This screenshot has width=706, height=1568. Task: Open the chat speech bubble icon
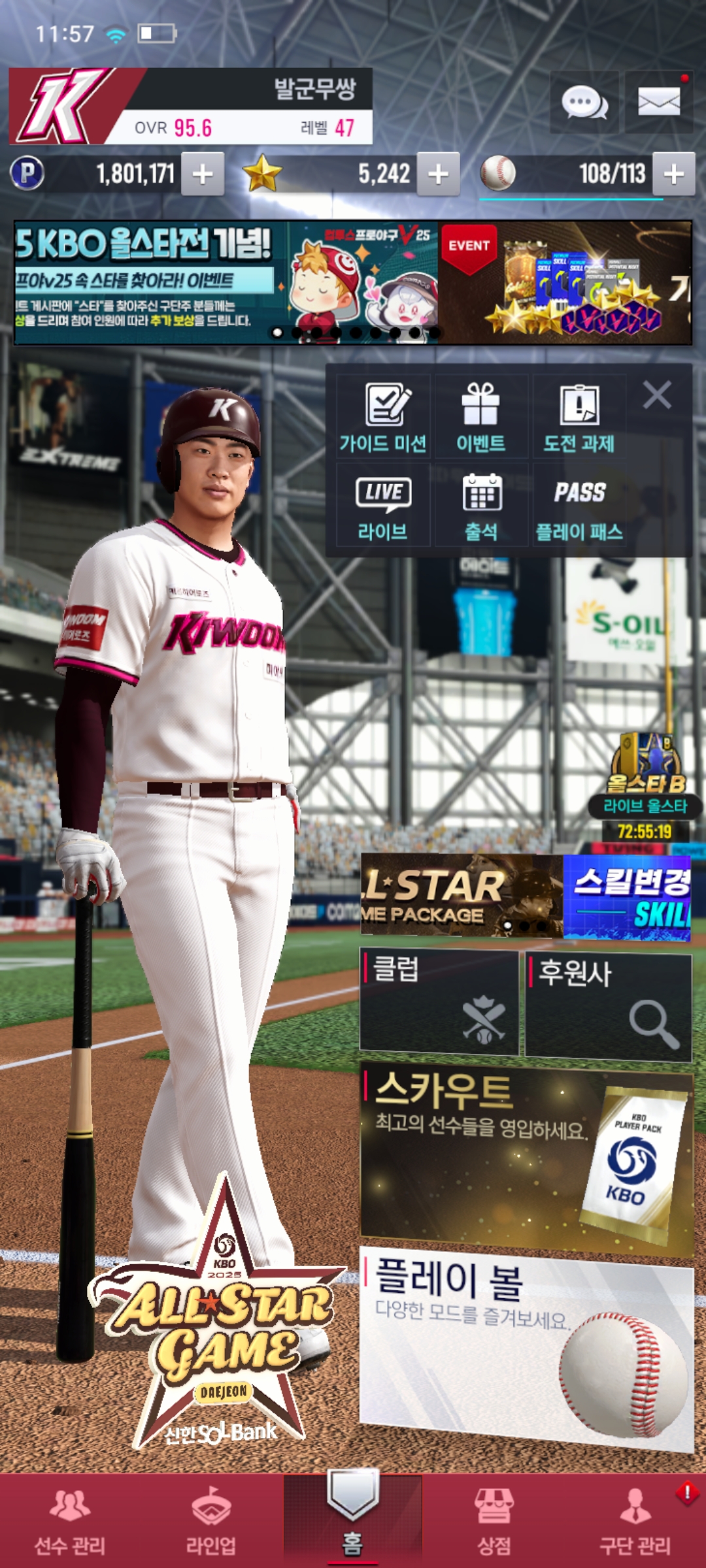click(x=584, y=103)
